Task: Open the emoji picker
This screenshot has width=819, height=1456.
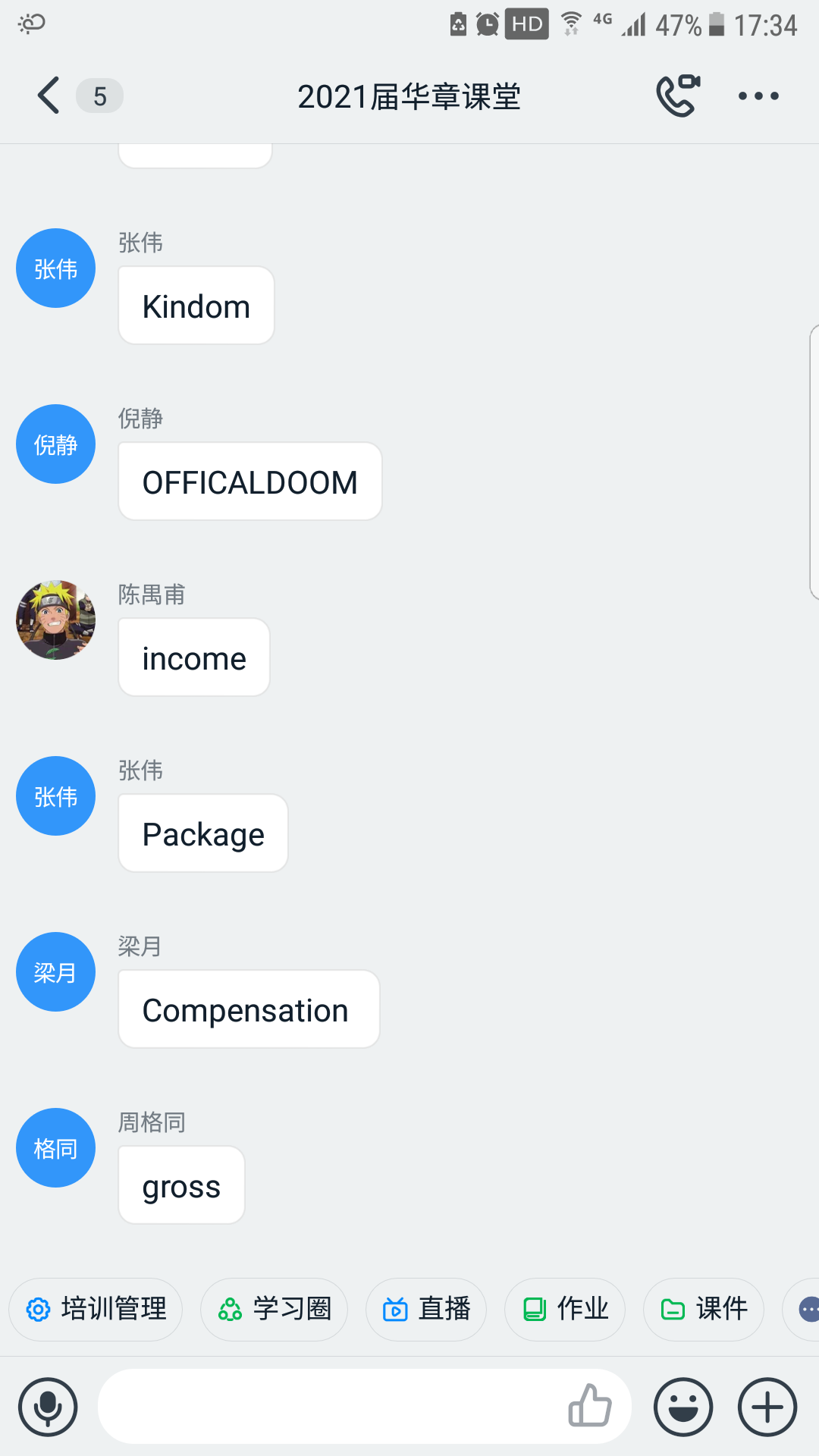Action: pos(683,1407)
